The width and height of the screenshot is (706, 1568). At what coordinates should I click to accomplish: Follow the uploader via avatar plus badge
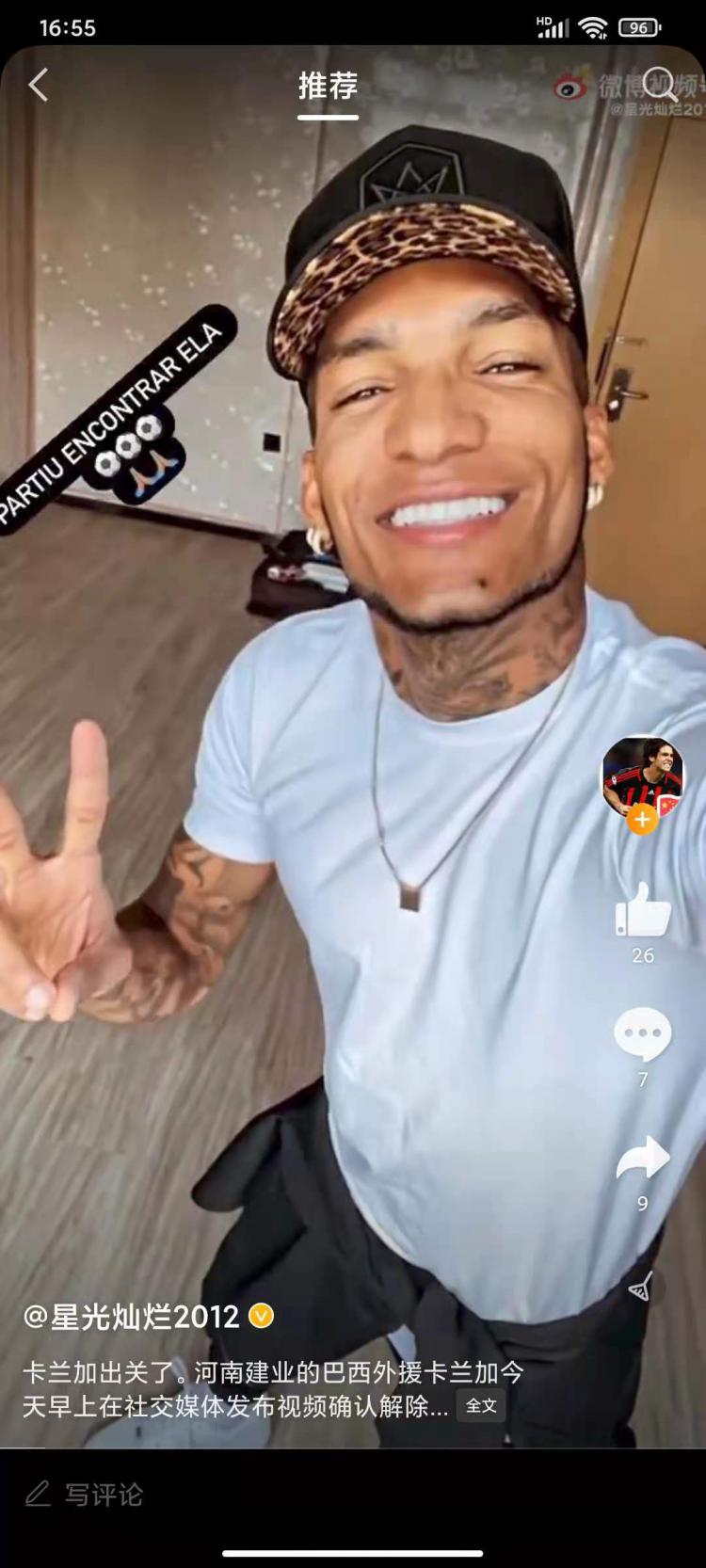click(642, 820)
